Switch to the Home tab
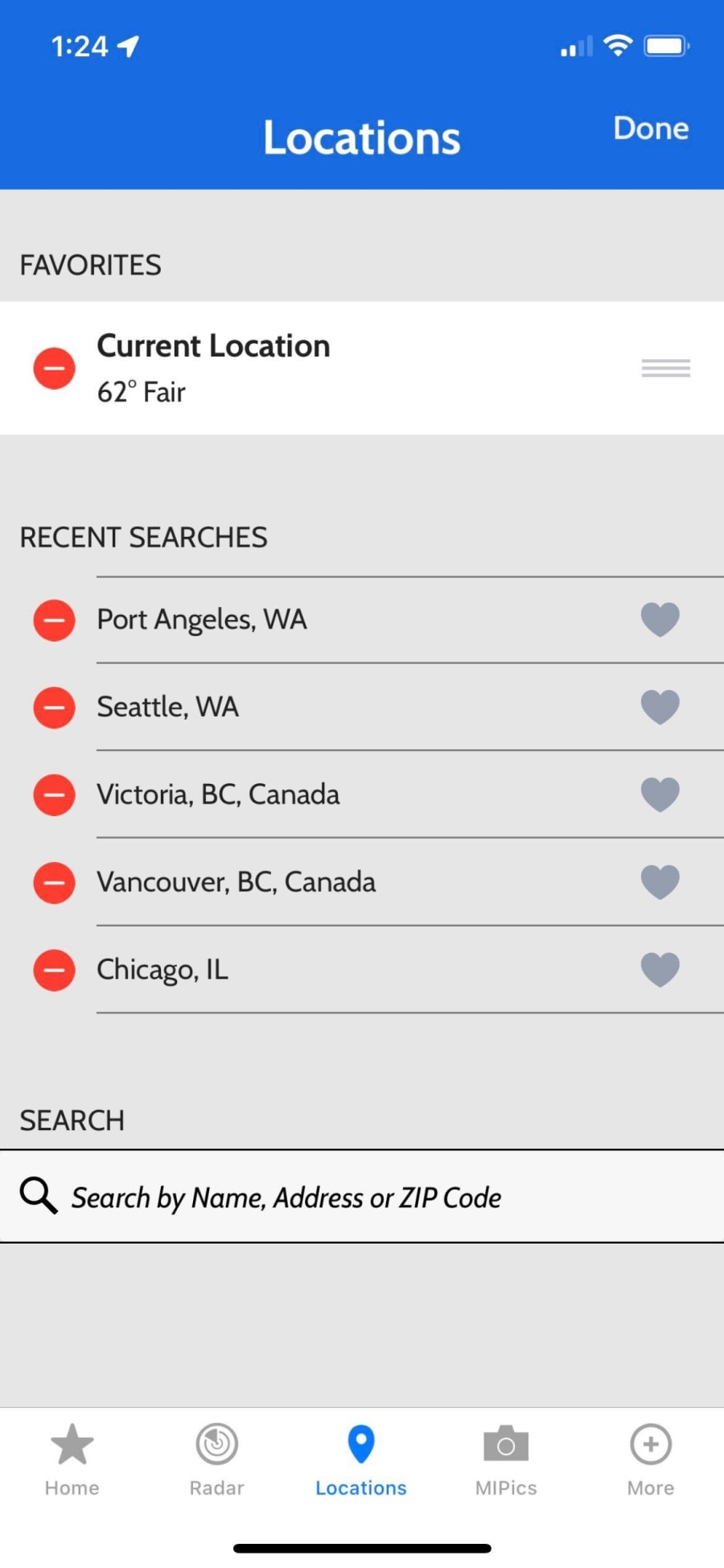Screen dimensions: 724x1568 [x=72, y=1459]
